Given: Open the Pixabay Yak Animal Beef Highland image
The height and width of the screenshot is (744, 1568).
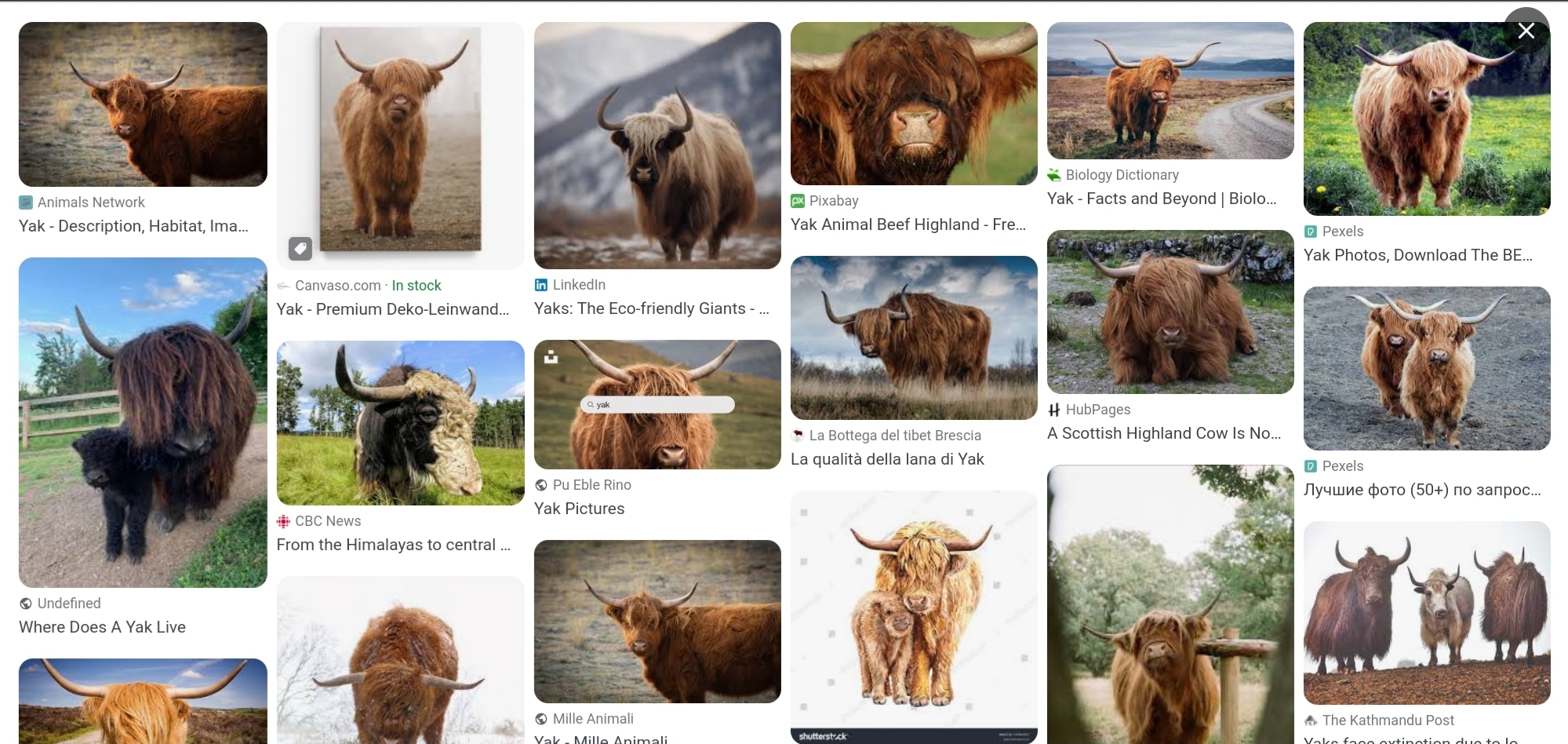Looking at the screenshot, I should click(x=914, y=104).
